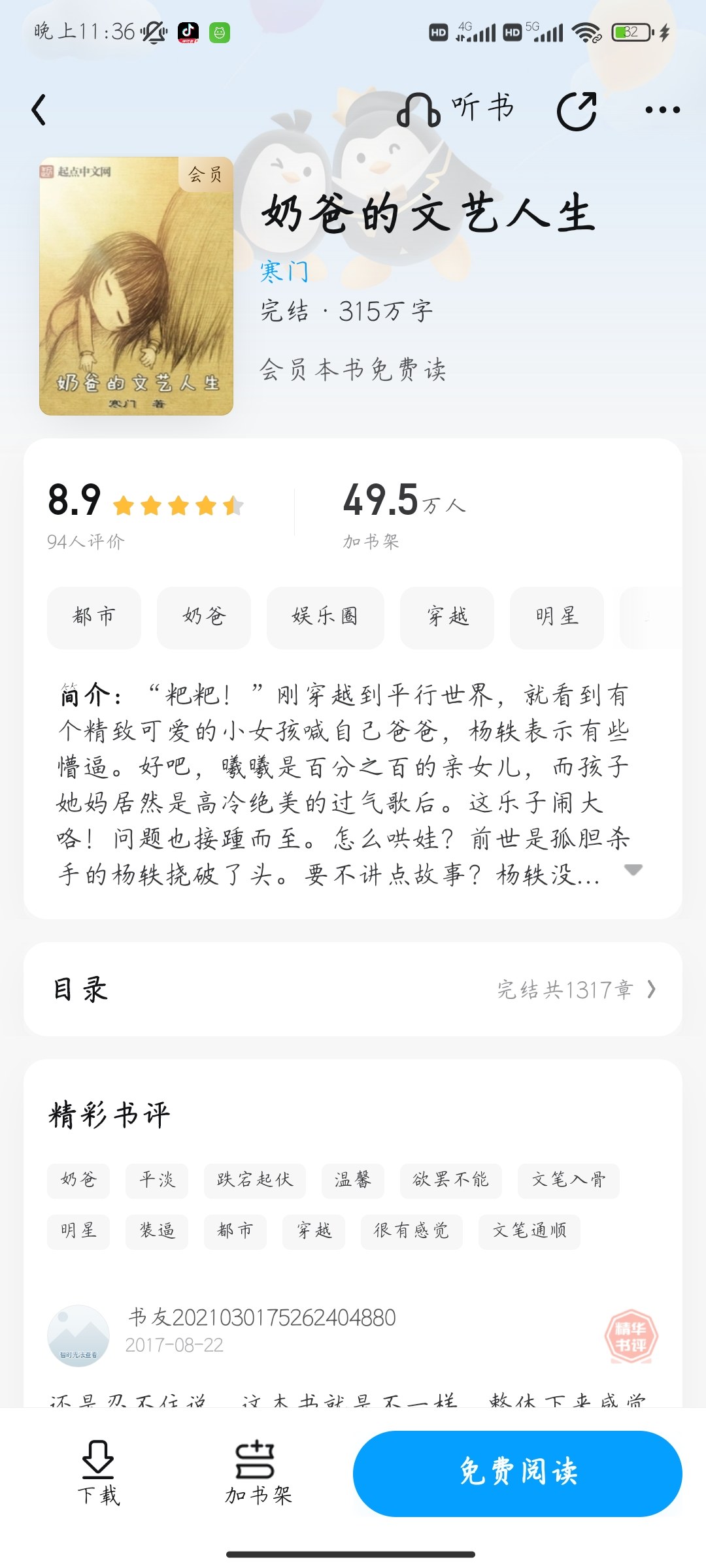Go back using the top-left arrow
Viewport: 706px width, 1568px height.
(39, 109)
